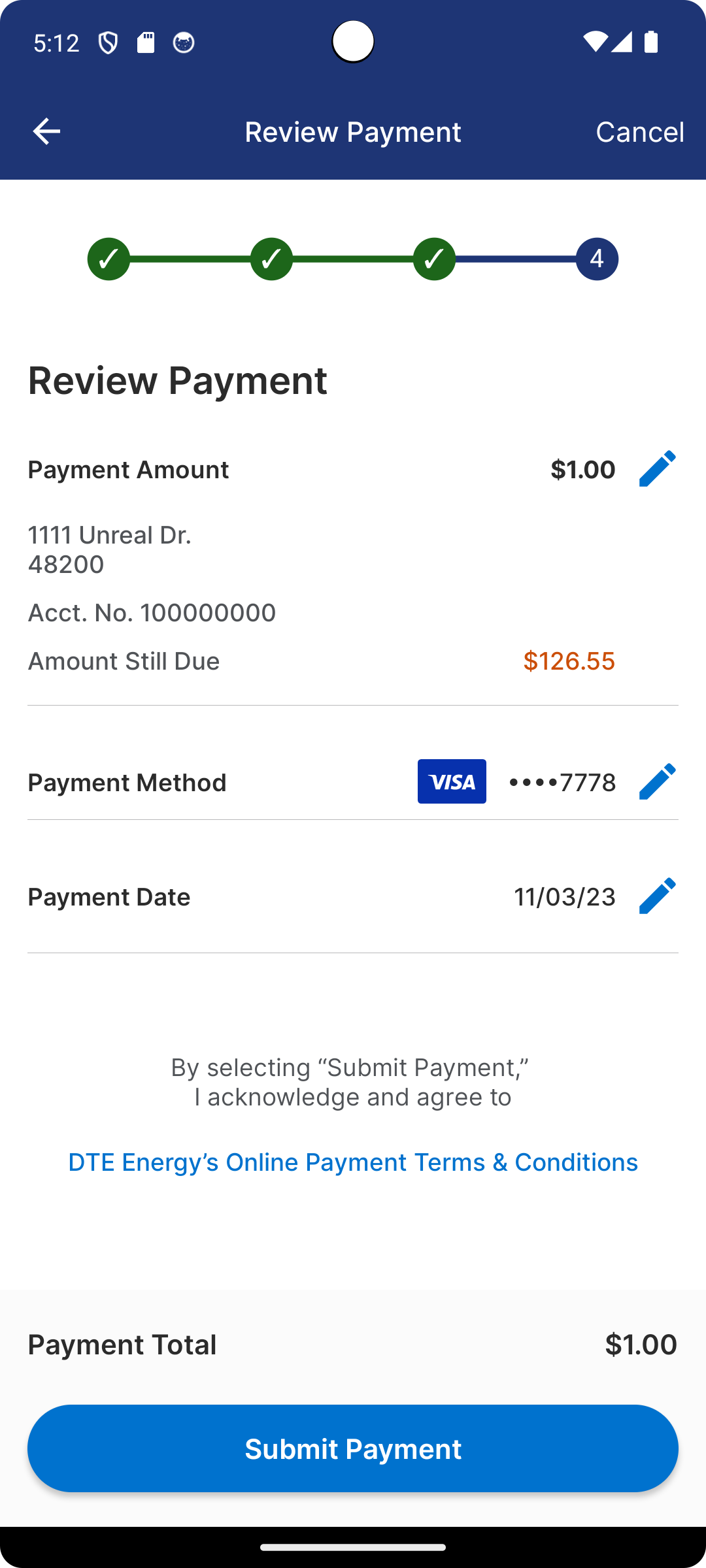Go back using the top-left arrow
The image size is (706, 1568).
click(46, 131)
